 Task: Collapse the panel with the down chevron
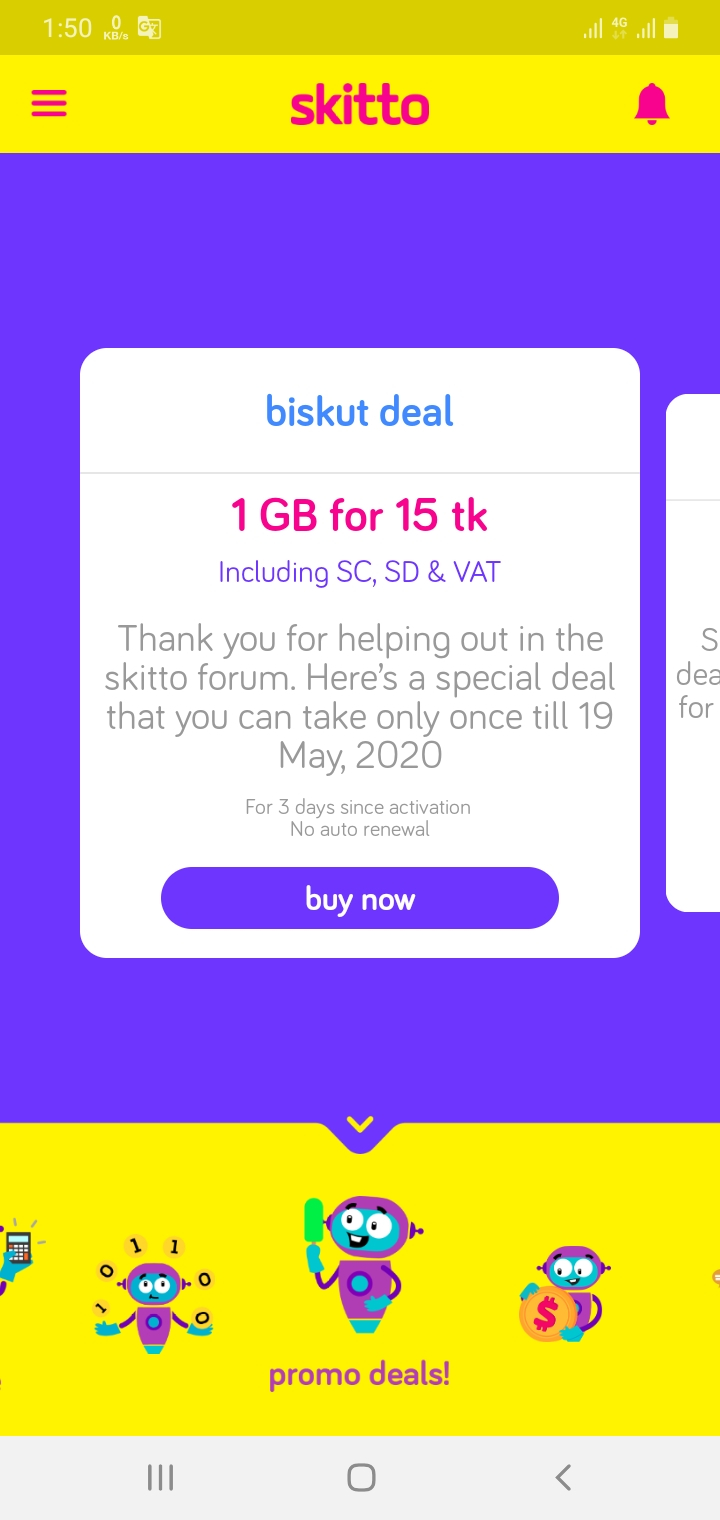(359, 1125)
